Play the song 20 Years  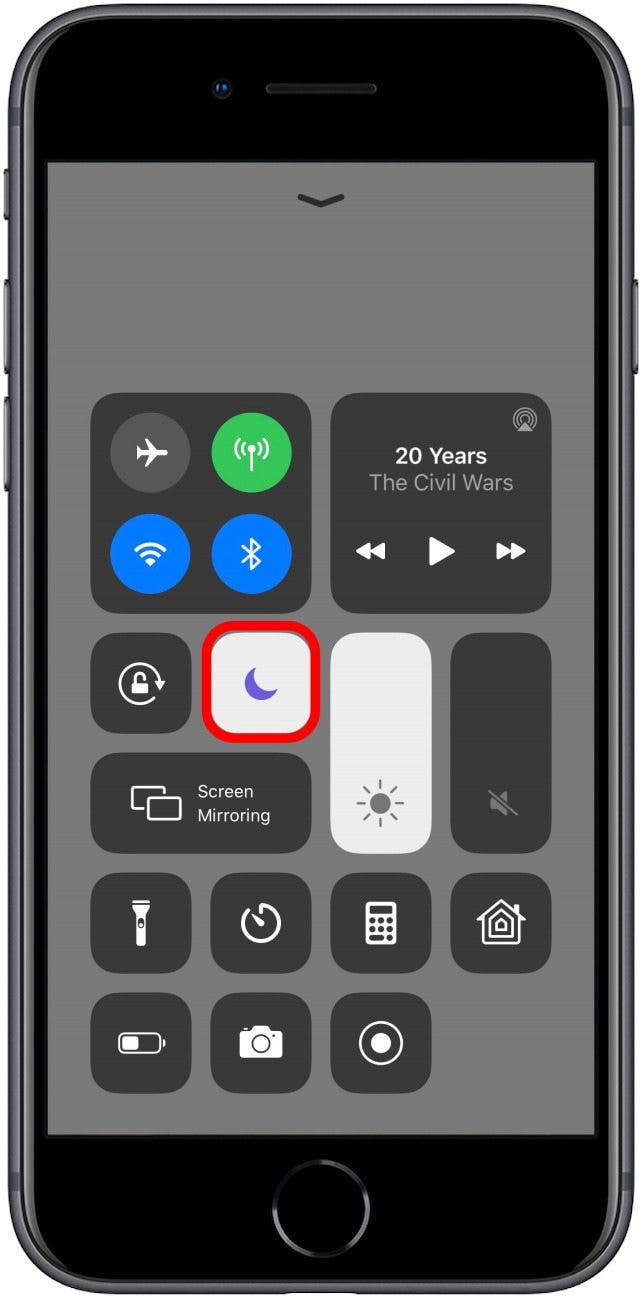click(x=441, y=551)
